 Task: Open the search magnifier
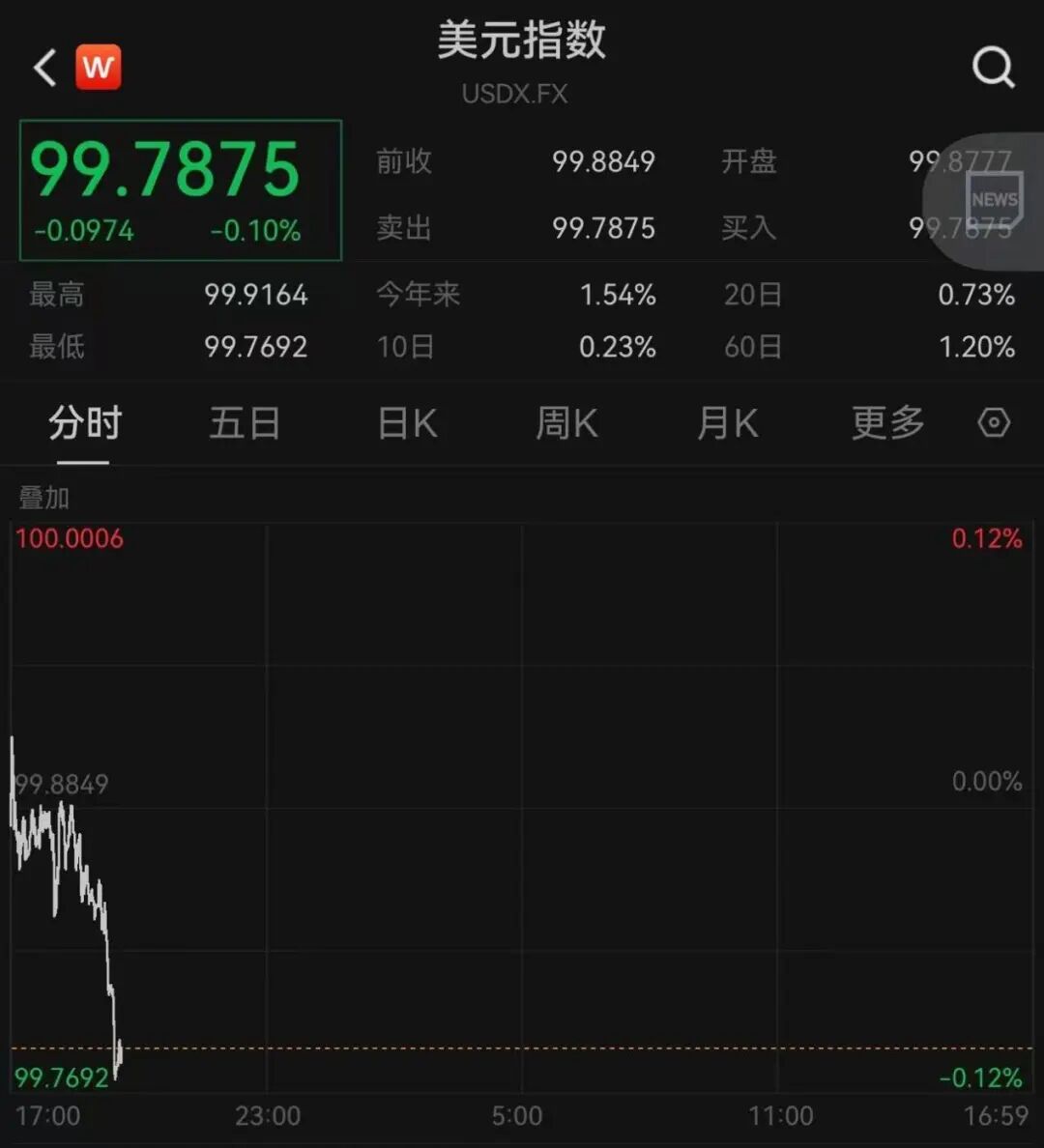[993, 68]
